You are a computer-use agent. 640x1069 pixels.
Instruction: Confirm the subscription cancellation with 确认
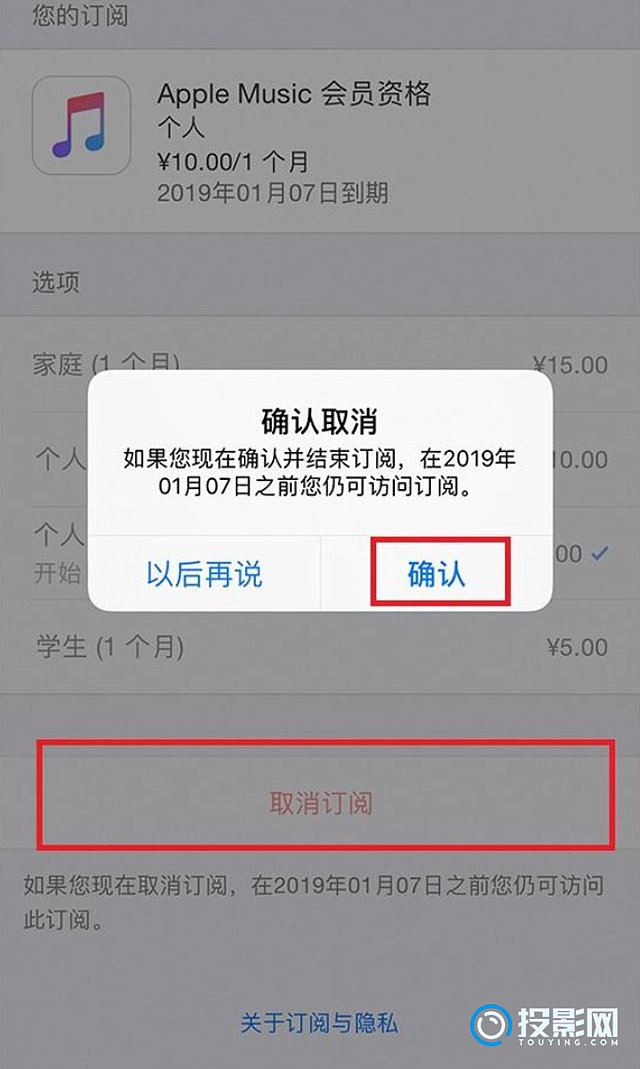(x=437, y=573)
